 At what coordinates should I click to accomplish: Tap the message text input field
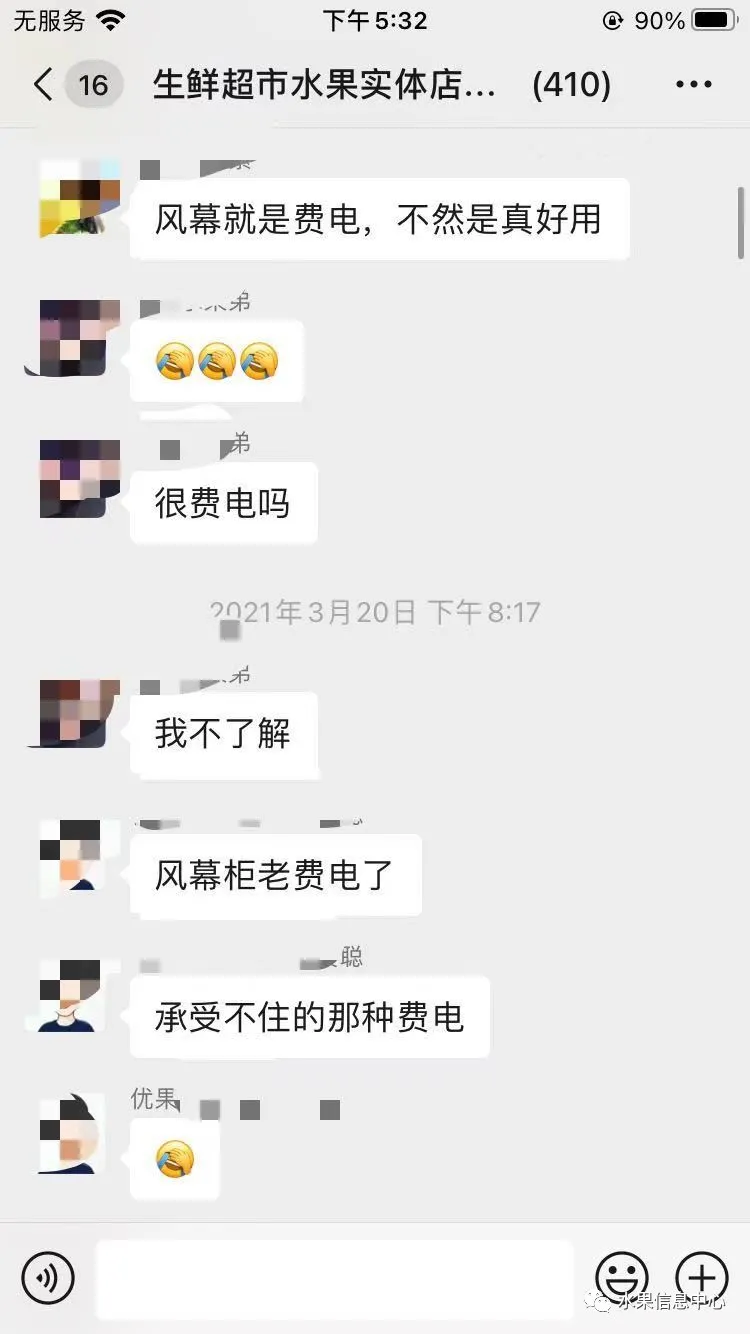point(334,1278)
